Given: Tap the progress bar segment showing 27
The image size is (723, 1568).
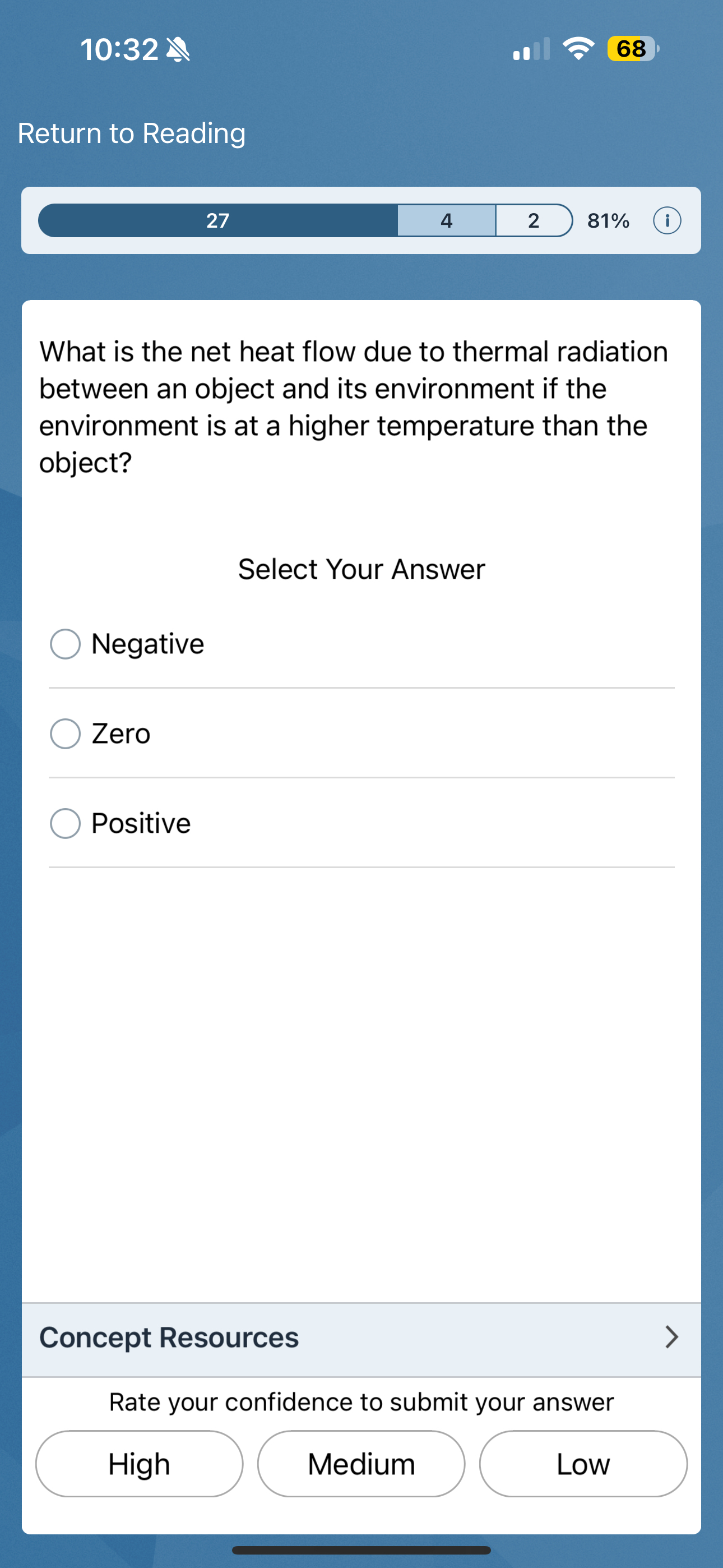Looking at the screenshot, I should point(218,220).
